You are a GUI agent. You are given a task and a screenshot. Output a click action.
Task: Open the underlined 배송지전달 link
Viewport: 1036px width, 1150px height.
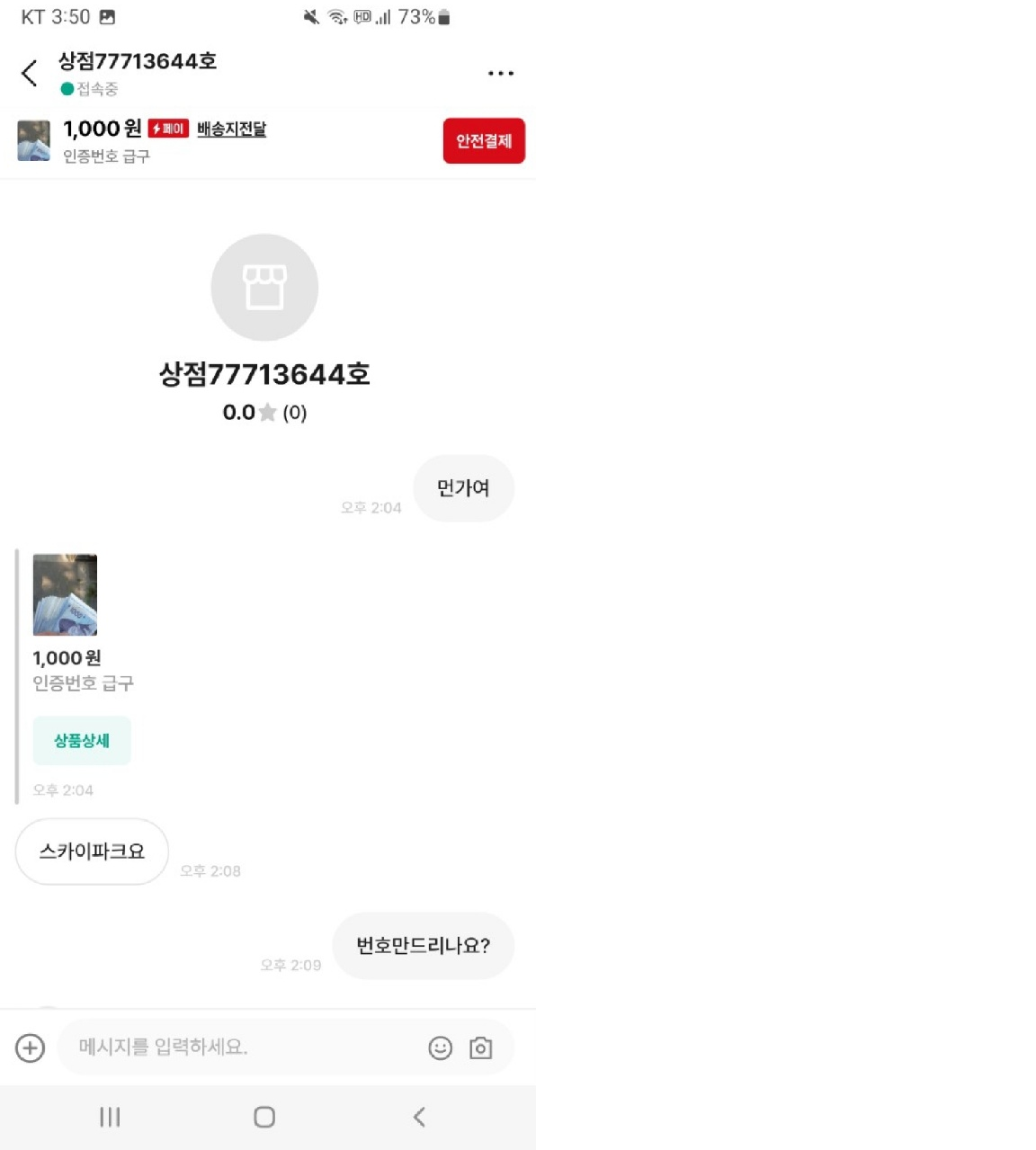[231, 129]
